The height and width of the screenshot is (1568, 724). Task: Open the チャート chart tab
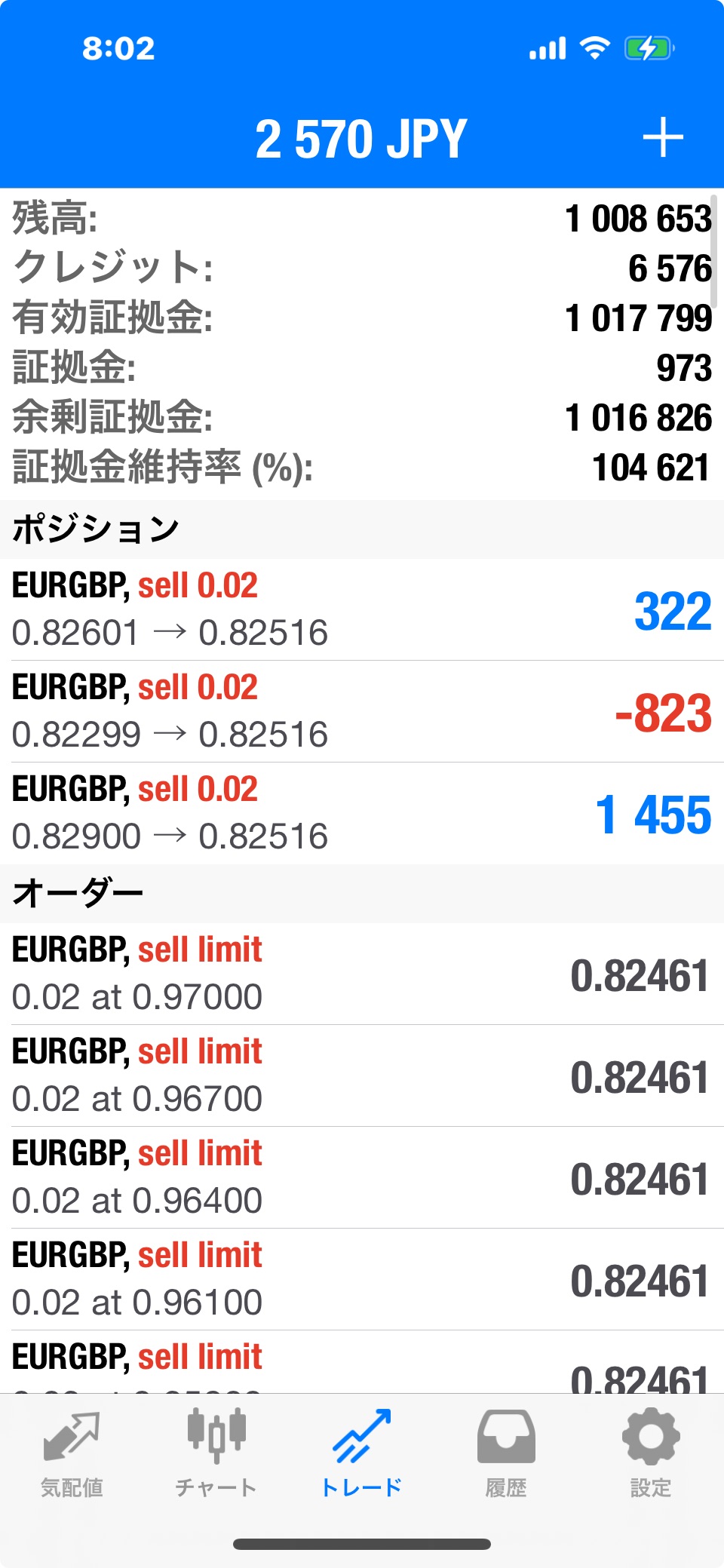[216, 1455]
